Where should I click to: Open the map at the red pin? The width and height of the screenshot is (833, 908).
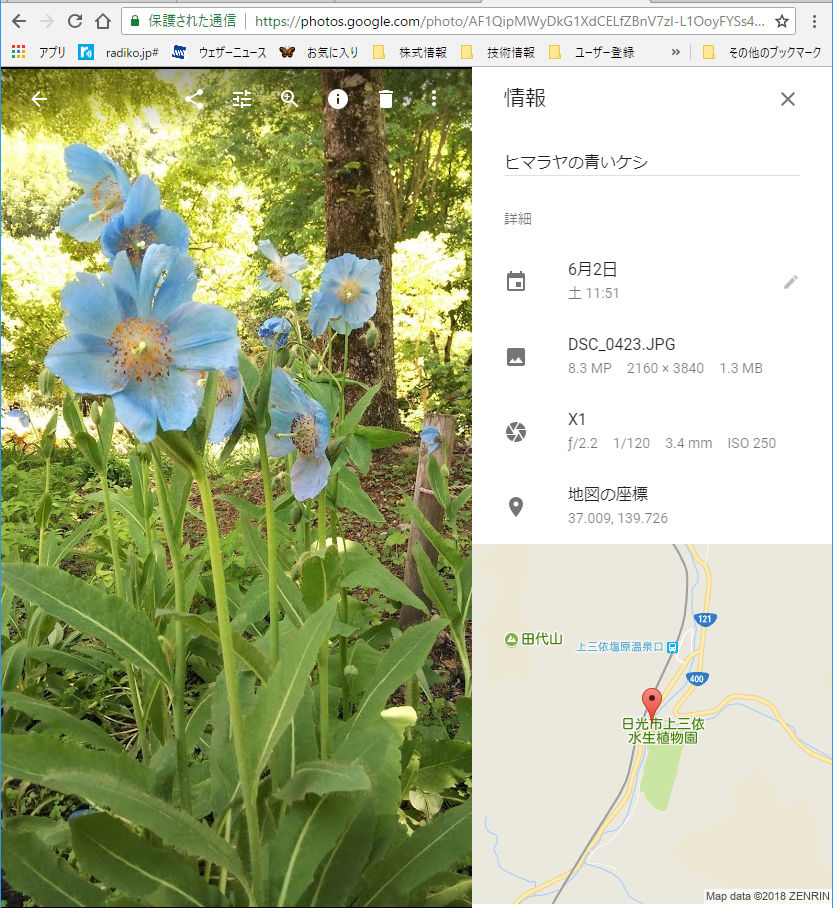652,702
